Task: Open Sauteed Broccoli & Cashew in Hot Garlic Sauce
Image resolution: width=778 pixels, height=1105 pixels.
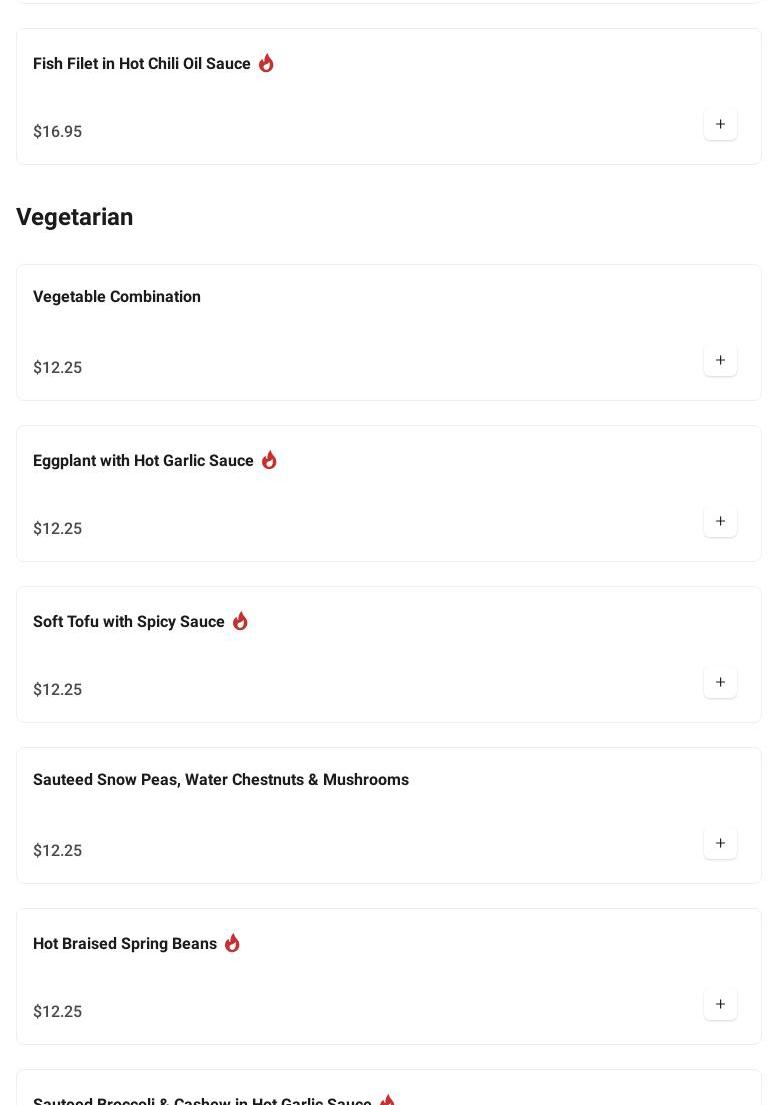Action: click(x=202, y=1100)
